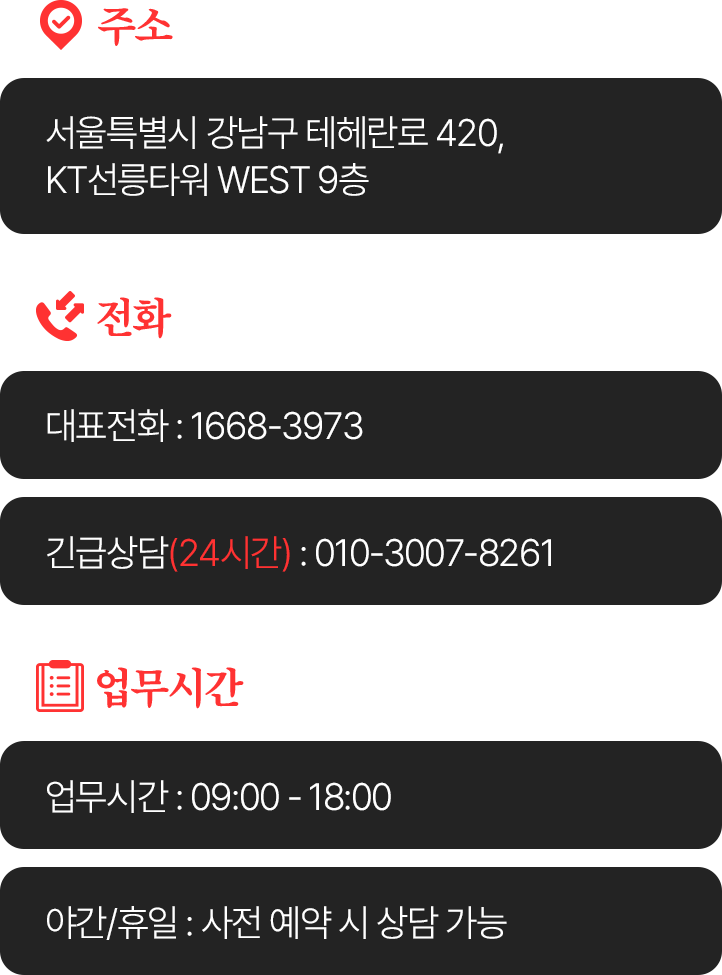Viewport: 722px width, 975px height.
Task: Tap the checkmark inside the location pin icon
Action: pyautogui.click(x=60, y=20)
